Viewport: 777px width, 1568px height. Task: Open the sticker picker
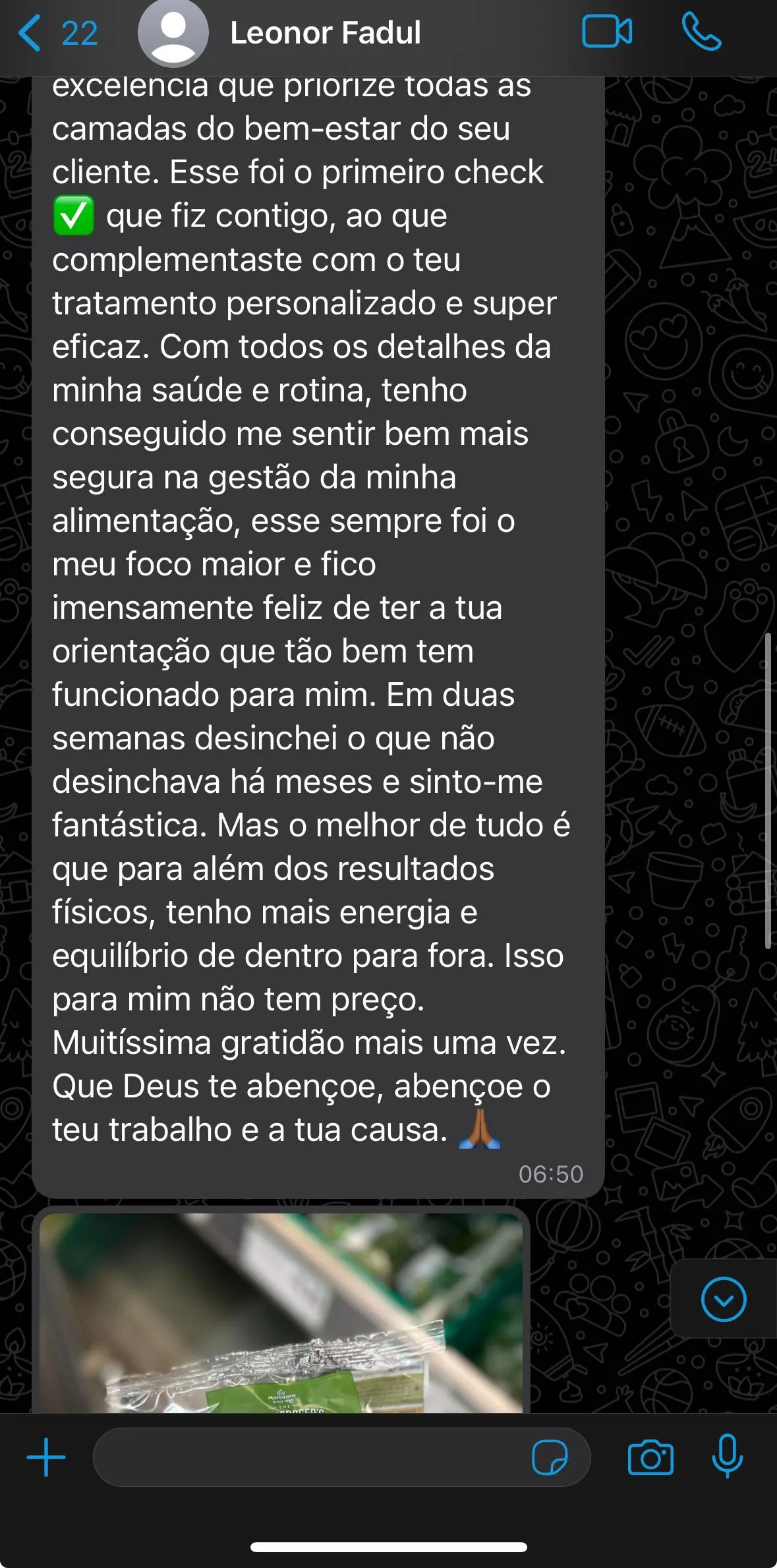(550, 1457)
